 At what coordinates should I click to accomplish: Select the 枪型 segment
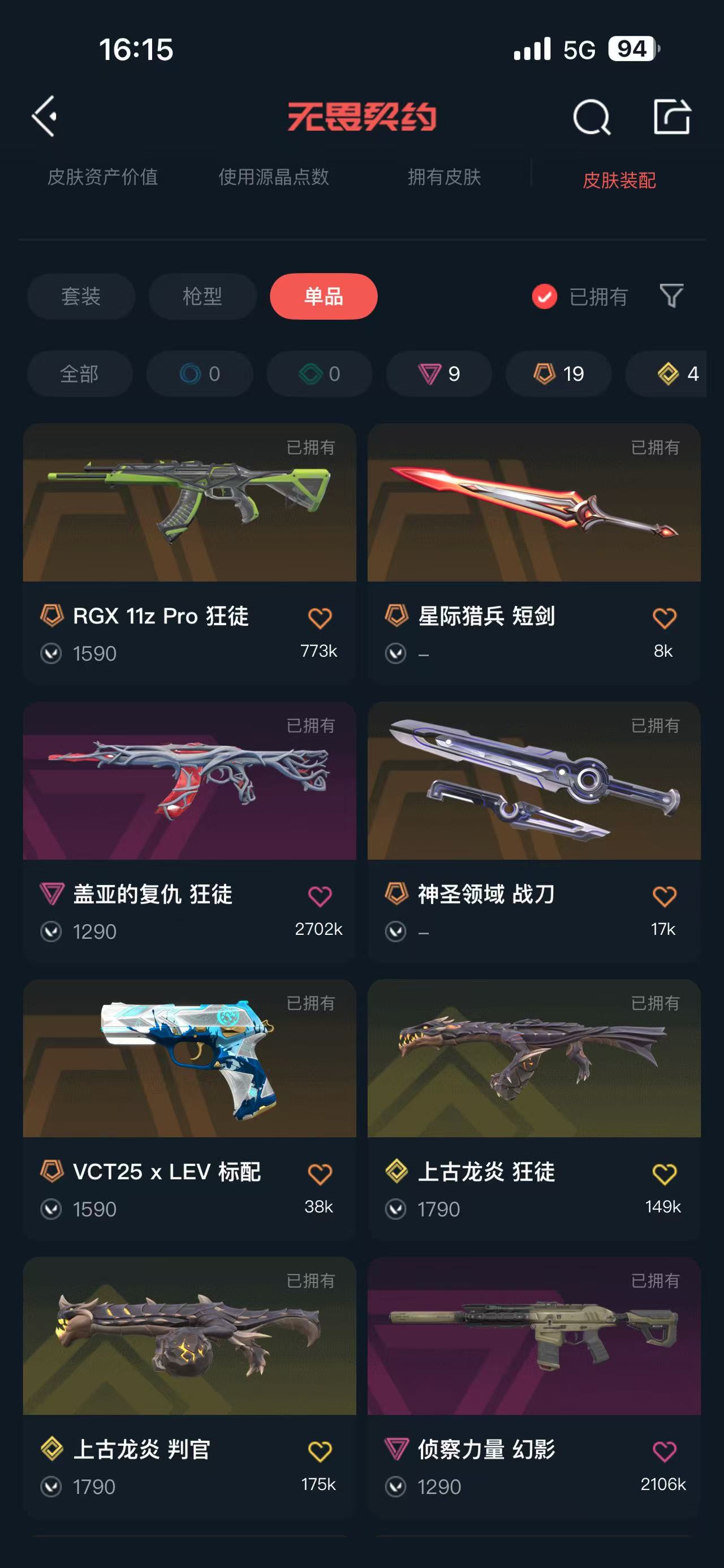click(x=202, y=296)
